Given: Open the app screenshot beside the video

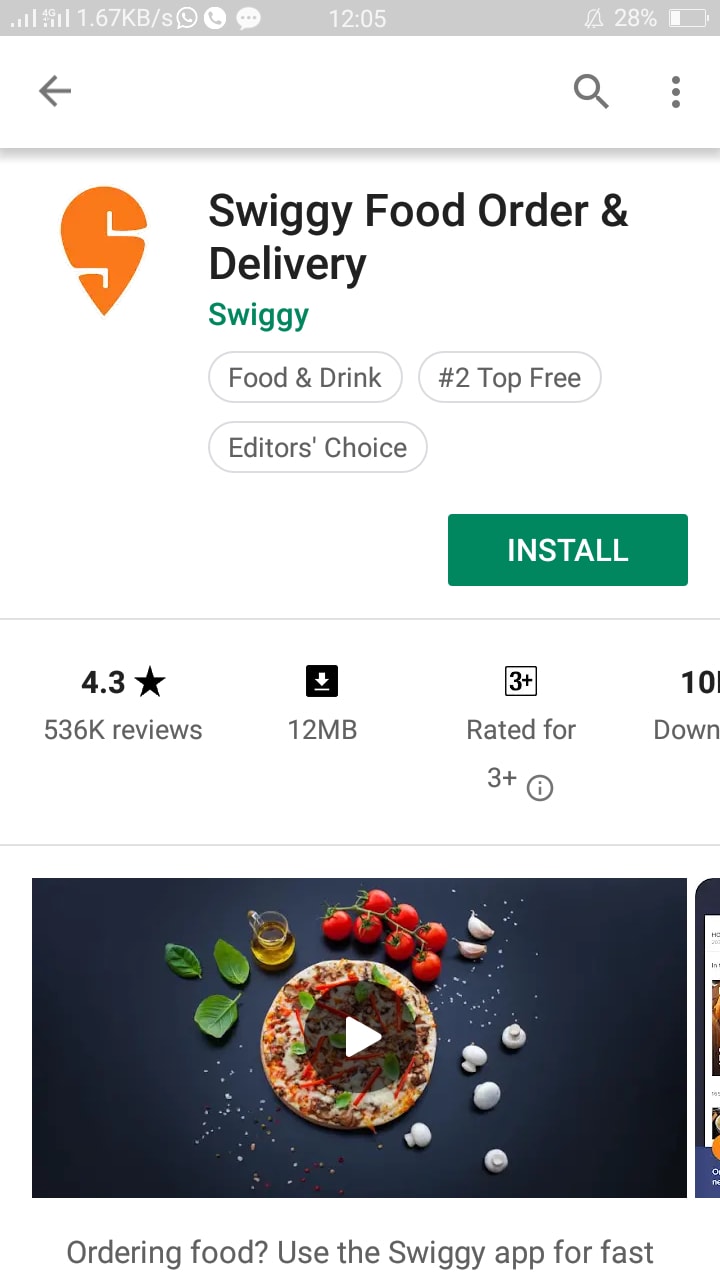Looking at the screenshot, I should (x=707, y=1037).
